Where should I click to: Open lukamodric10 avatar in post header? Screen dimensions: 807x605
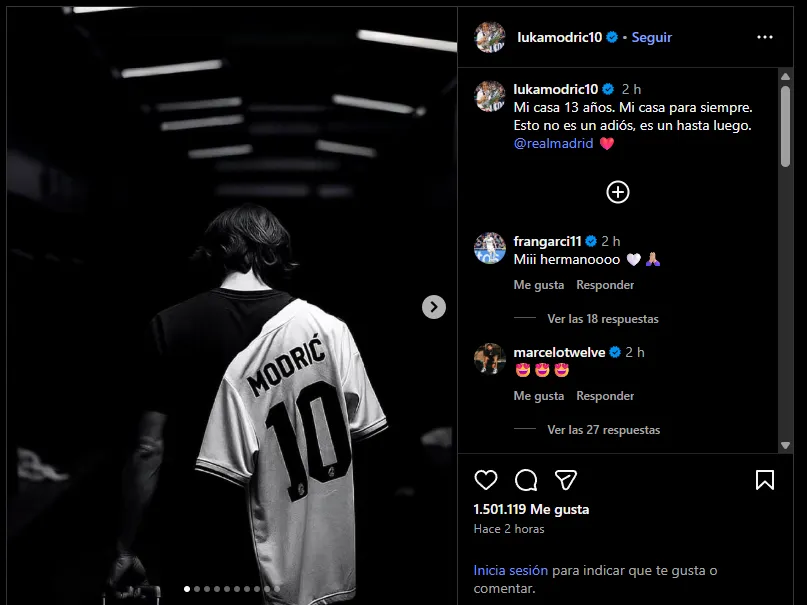pos(489,37)
